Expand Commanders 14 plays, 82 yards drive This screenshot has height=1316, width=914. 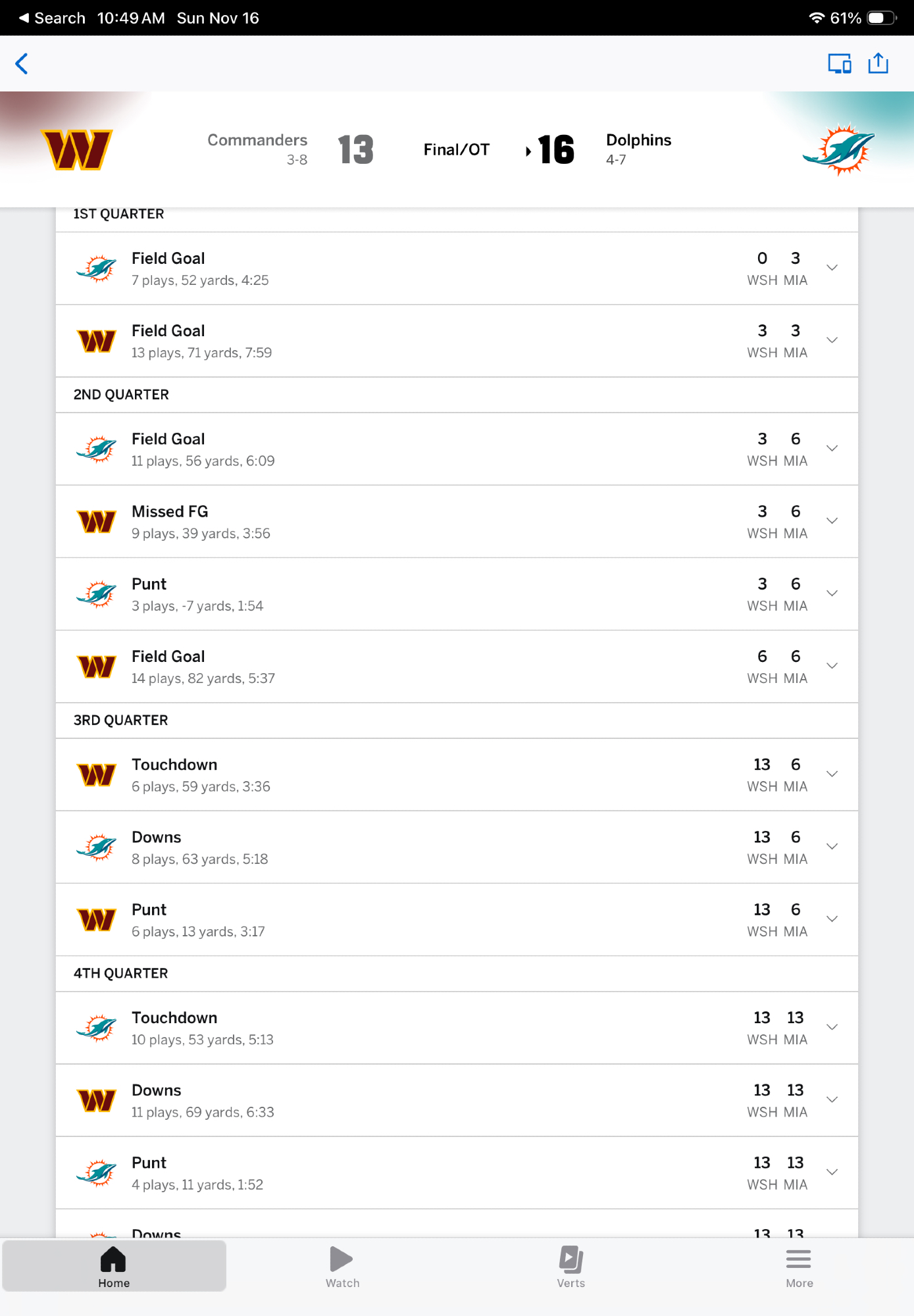[x=832, y=666]
